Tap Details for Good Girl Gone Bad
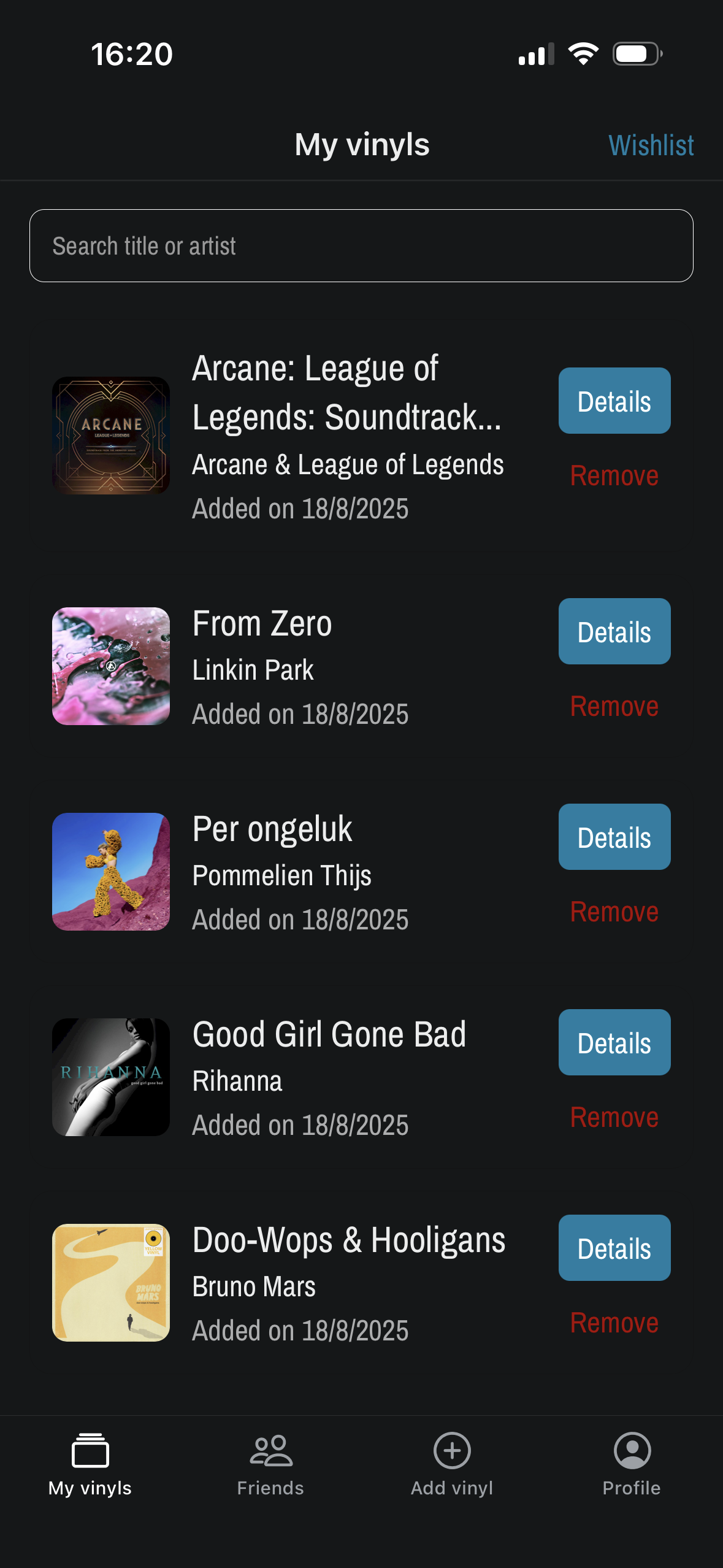Screen dimensions: 723x1568 tap(614, 1043)
